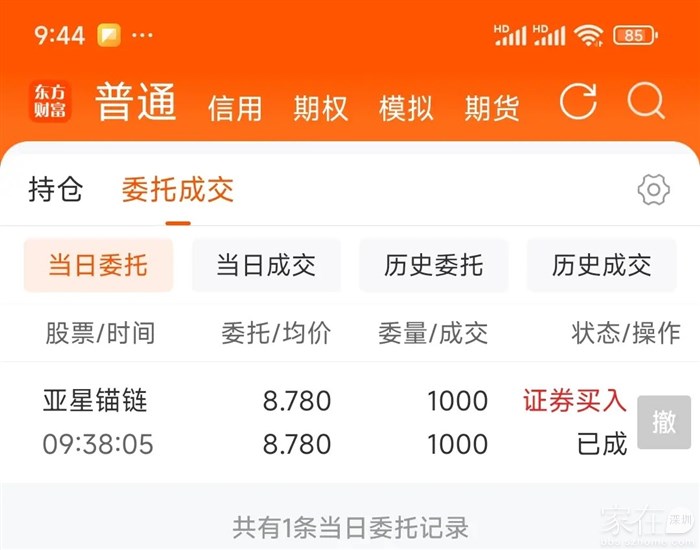Tap the 撤 cancel order button
Viewport: 700px width, 550px height.
click(x=664, y=422)
